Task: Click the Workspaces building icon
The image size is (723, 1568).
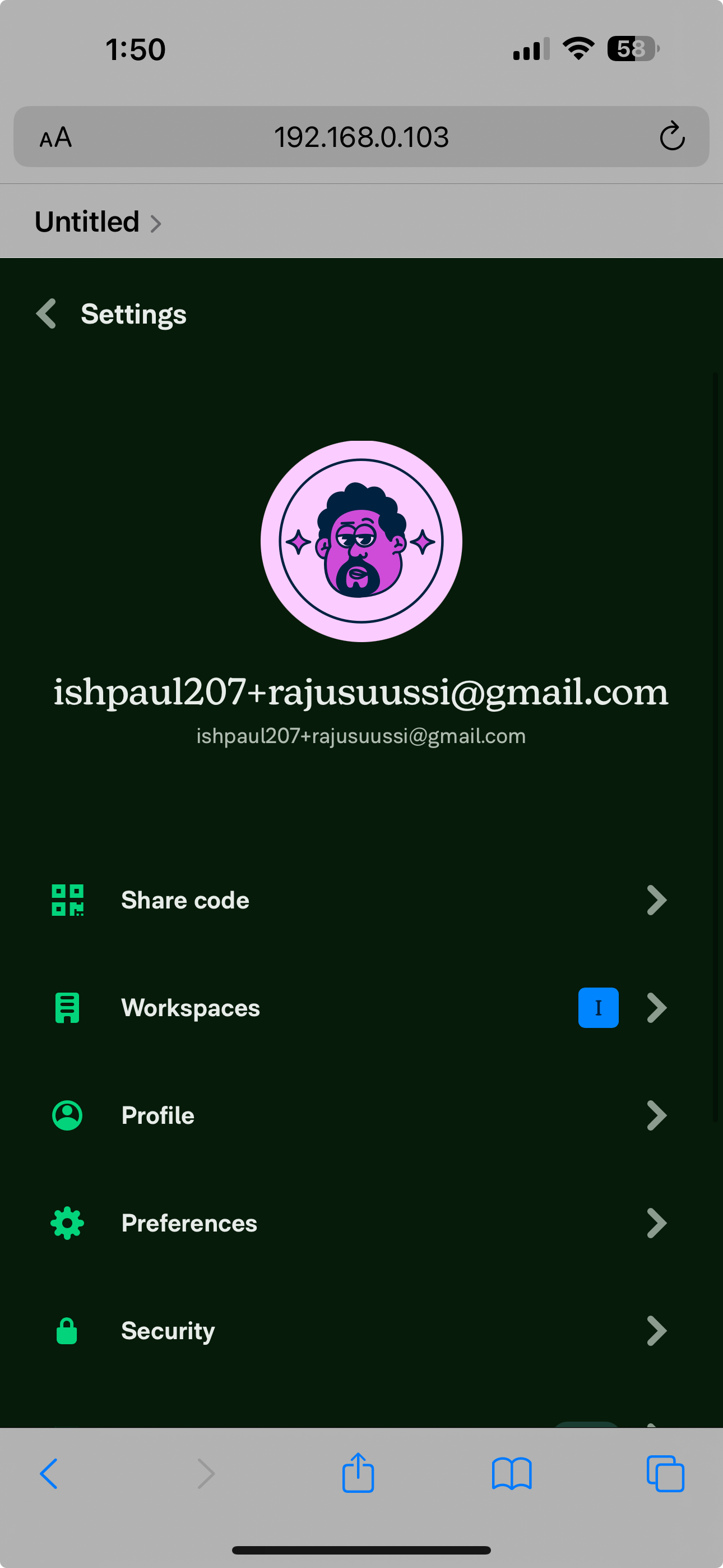Action: tap(67, 1007)
